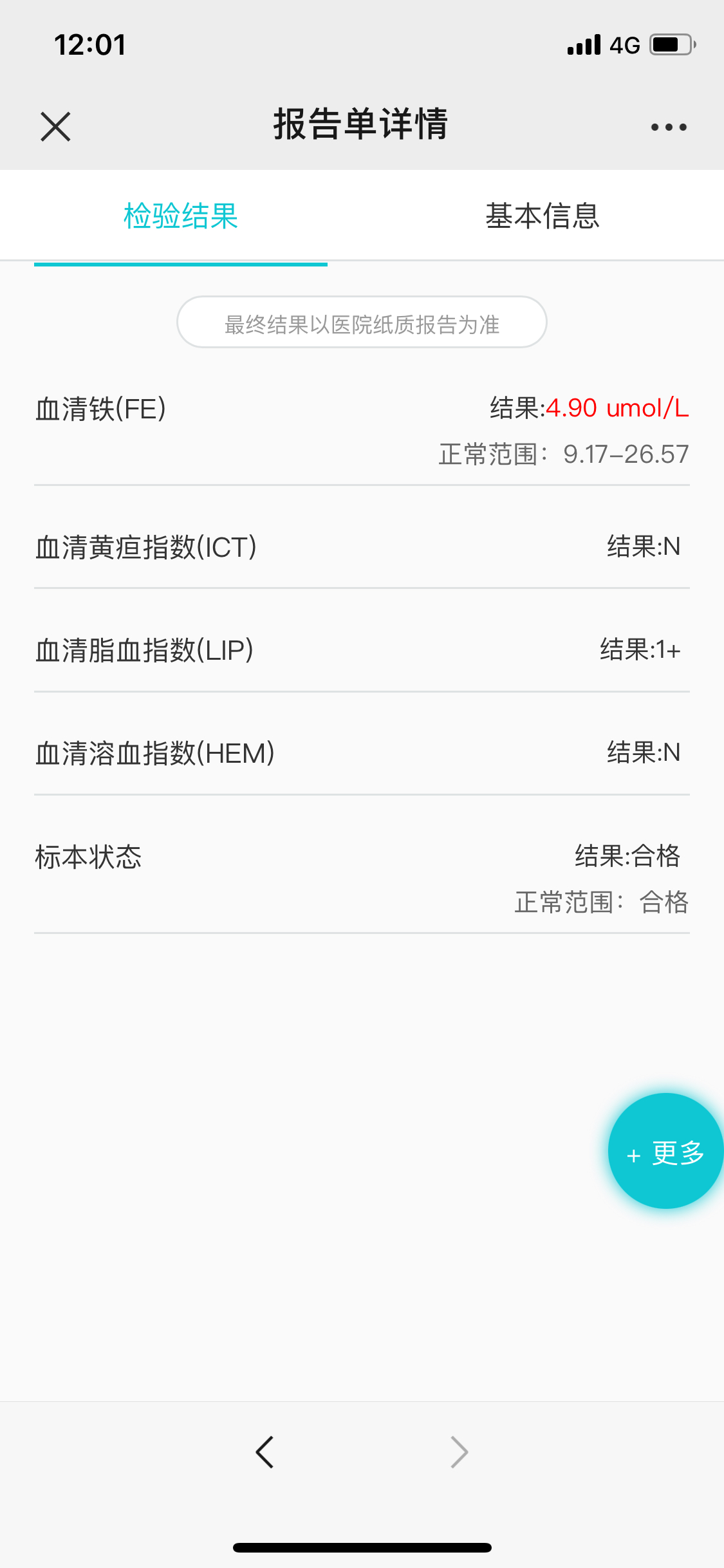Viewport: 724px width, 1568px height.
Task: Tap the floating 更多 button
Action: [x=665, y=1151]
